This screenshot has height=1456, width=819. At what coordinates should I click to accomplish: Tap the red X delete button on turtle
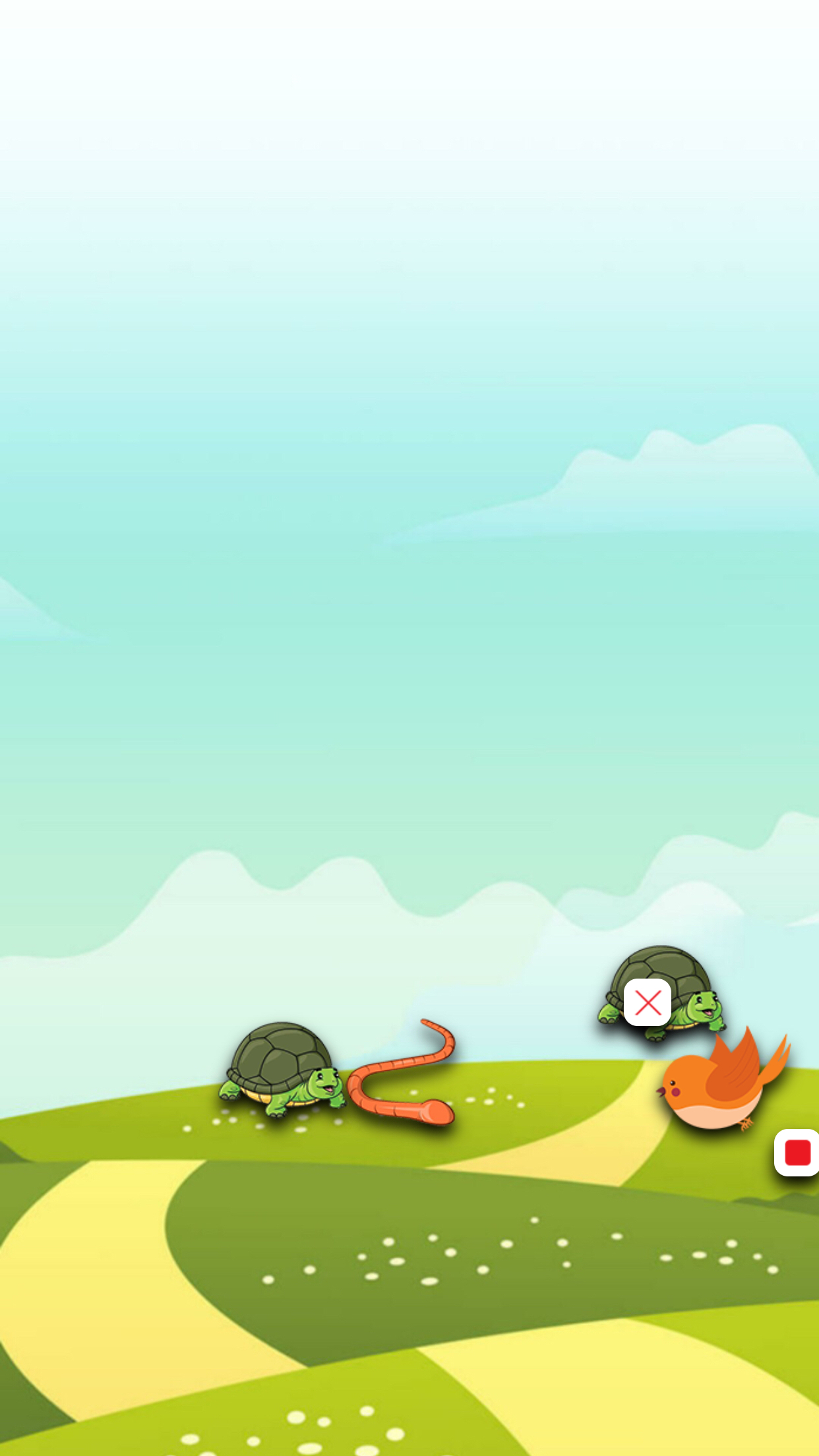click(x=648, y=1002)
